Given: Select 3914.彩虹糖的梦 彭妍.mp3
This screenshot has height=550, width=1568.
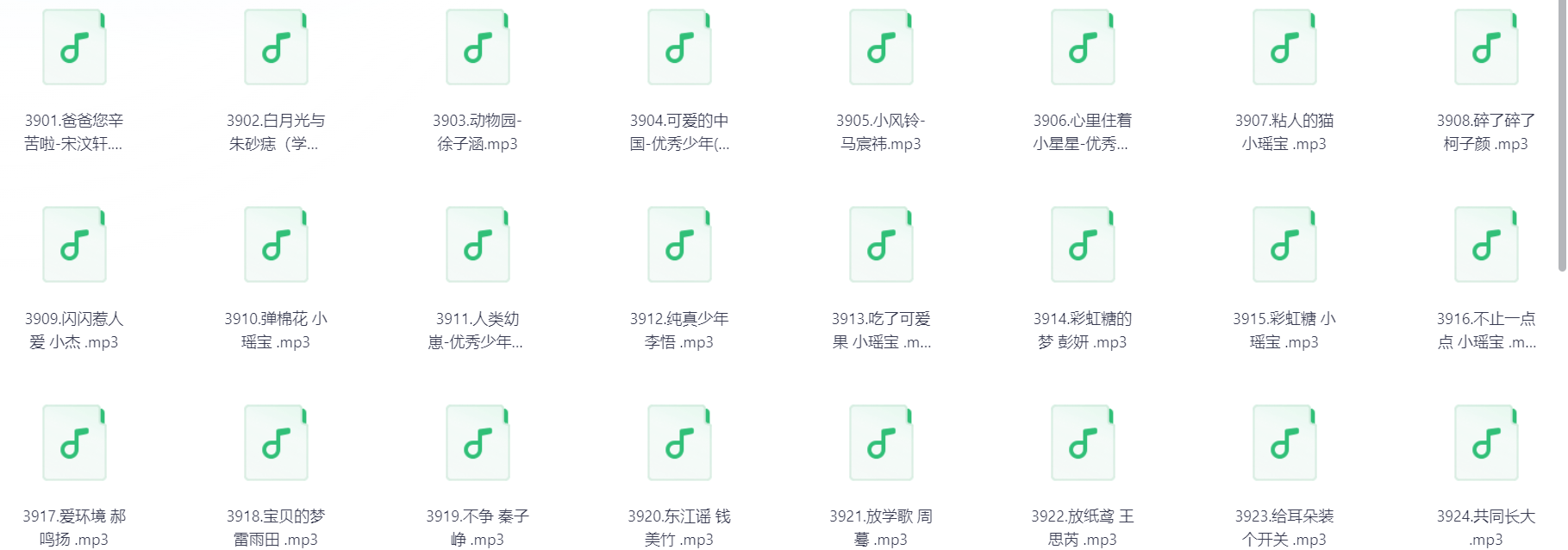Looking at the screenshot, I should click(1083, 245).
